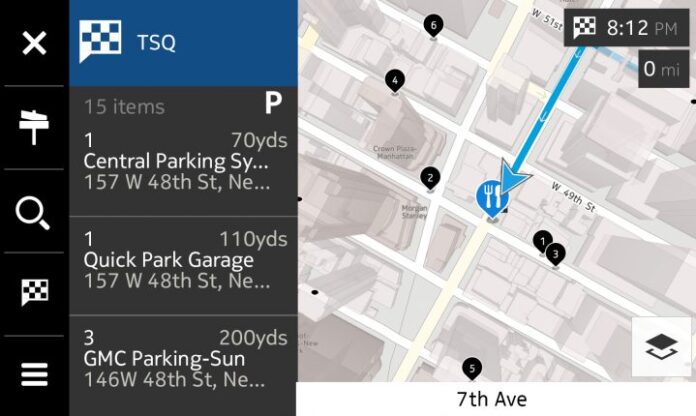Select map pin number 2

click(430, 179)
